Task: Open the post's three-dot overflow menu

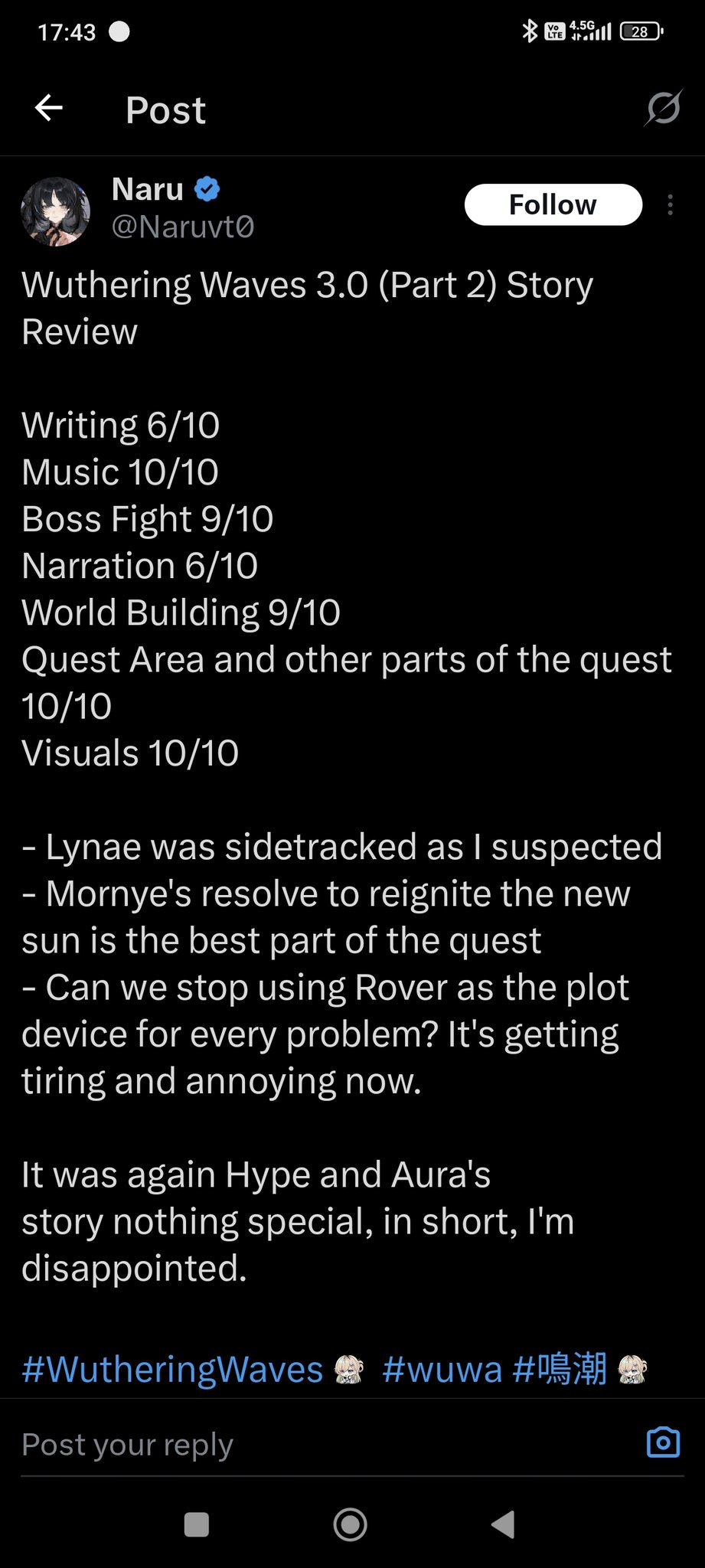Action: [x=670, y=204]
